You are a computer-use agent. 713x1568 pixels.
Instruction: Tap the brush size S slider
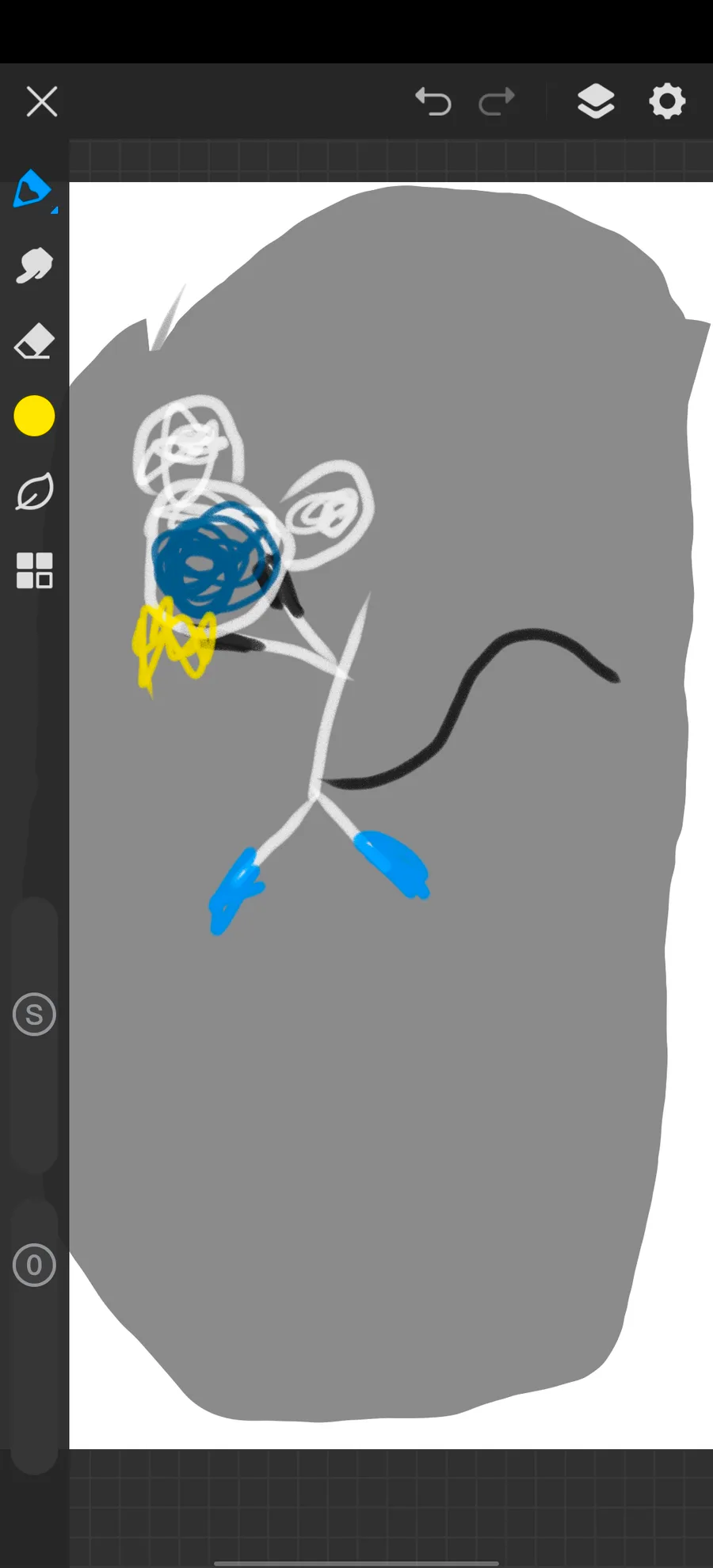tap(34, 1014)
